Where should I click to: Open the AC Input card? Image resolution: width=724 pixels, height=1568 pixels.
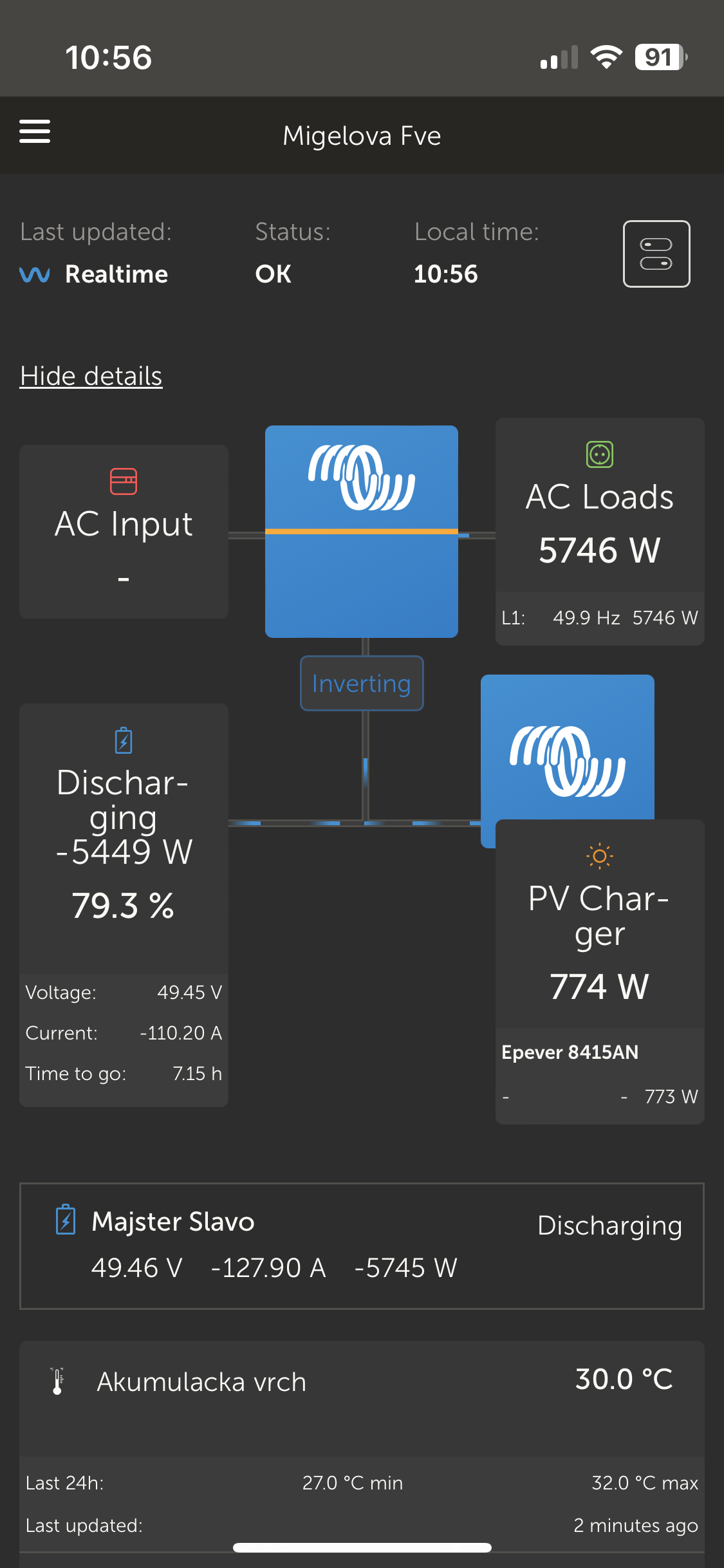click(x=124, y=532)
